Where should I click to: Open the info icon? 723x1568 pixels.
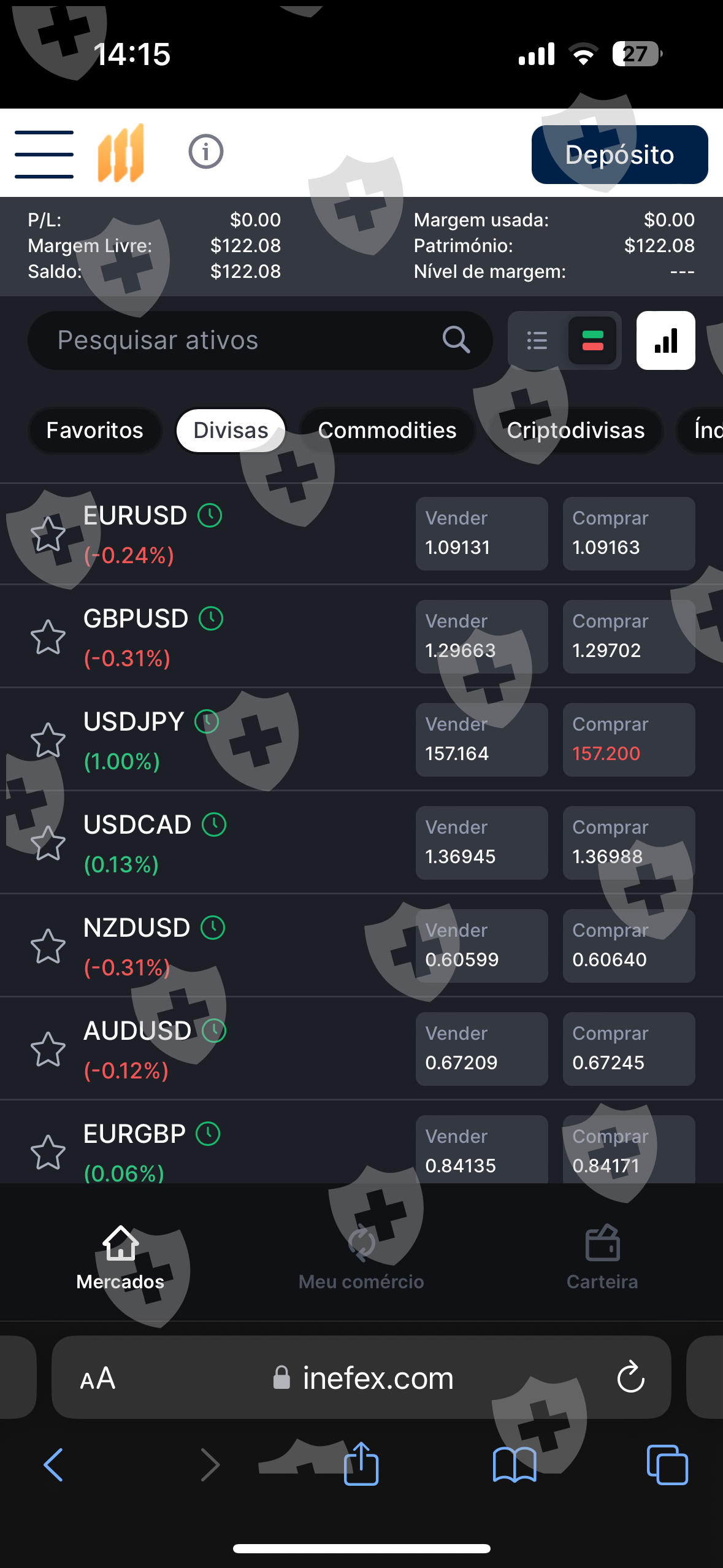coord(205,152)
